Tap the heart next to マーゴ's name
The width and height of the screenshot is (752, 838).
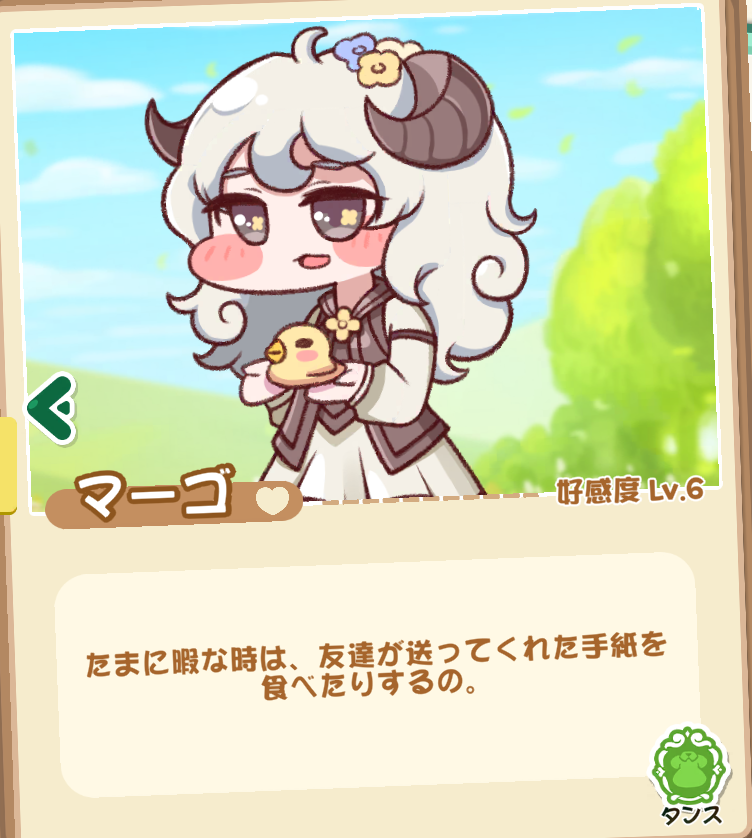[273, 500]
